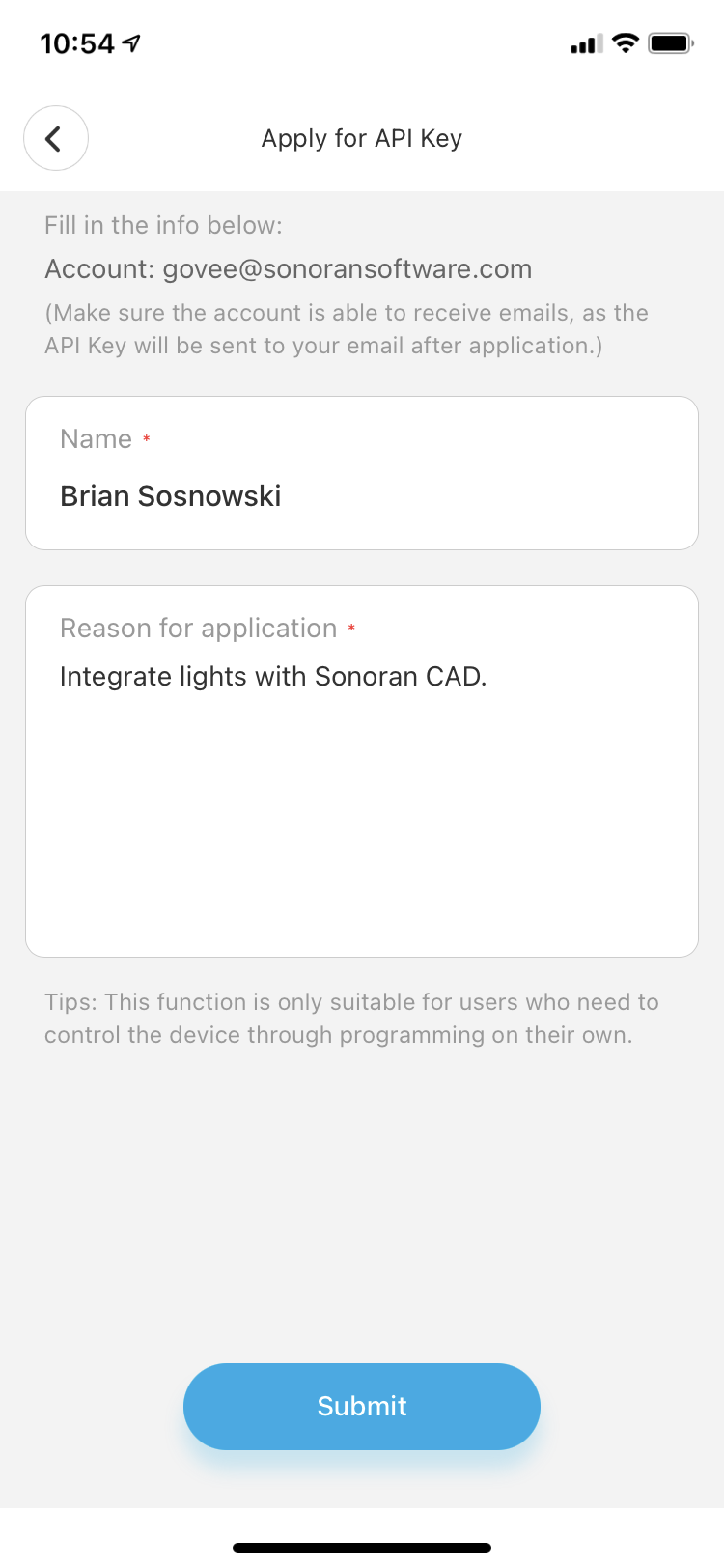The width and height of the screenshot is (724, 1568).
Task: Edit the Name field with Brian Sosnowski
Action: click(362, 473)
